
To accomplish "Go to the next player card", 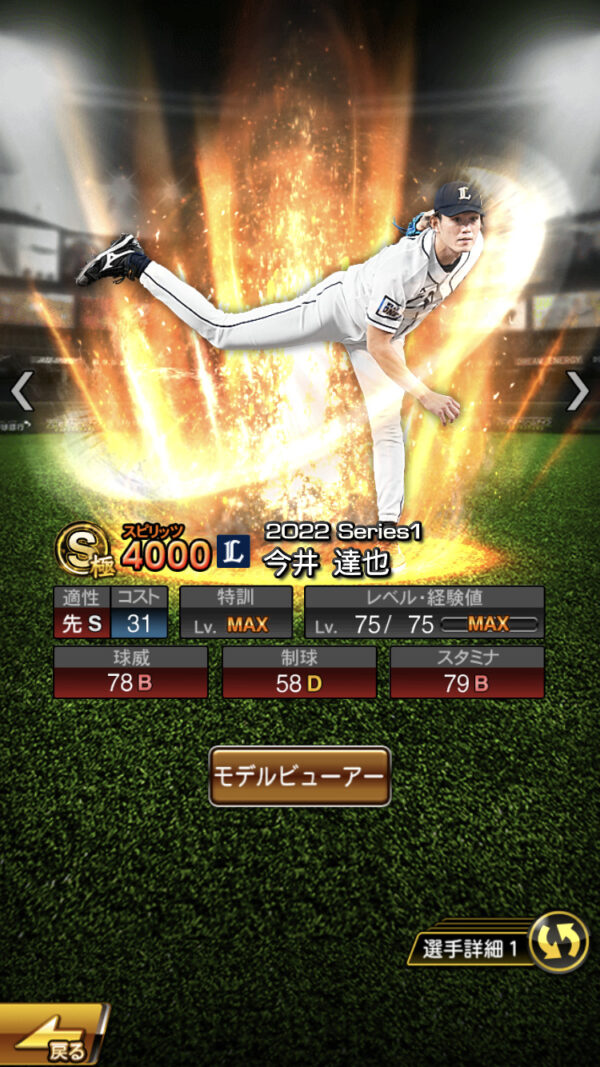I will [x=578, y=391].
